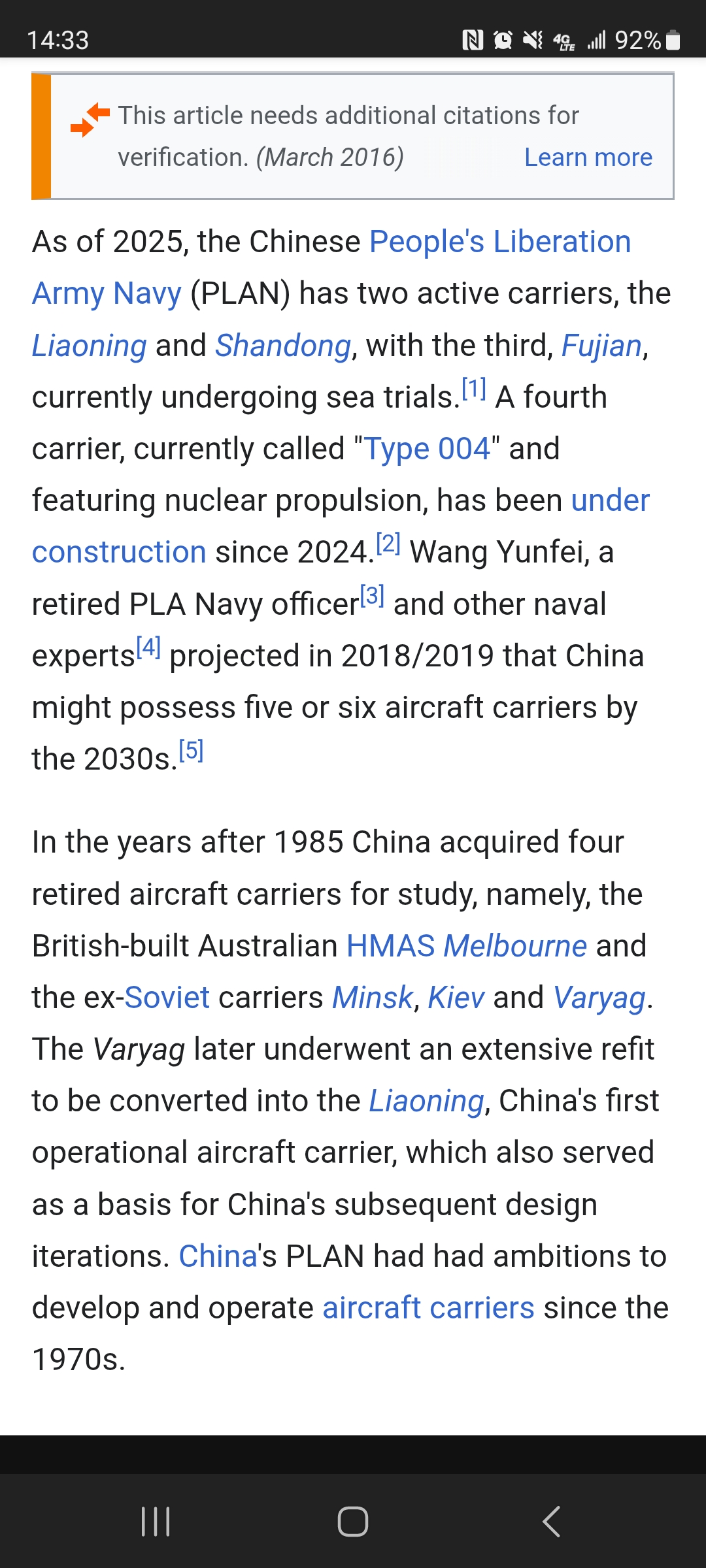Viewport: 706px width, 1568px height.
Task: Open the China link
Action: 218,1256
